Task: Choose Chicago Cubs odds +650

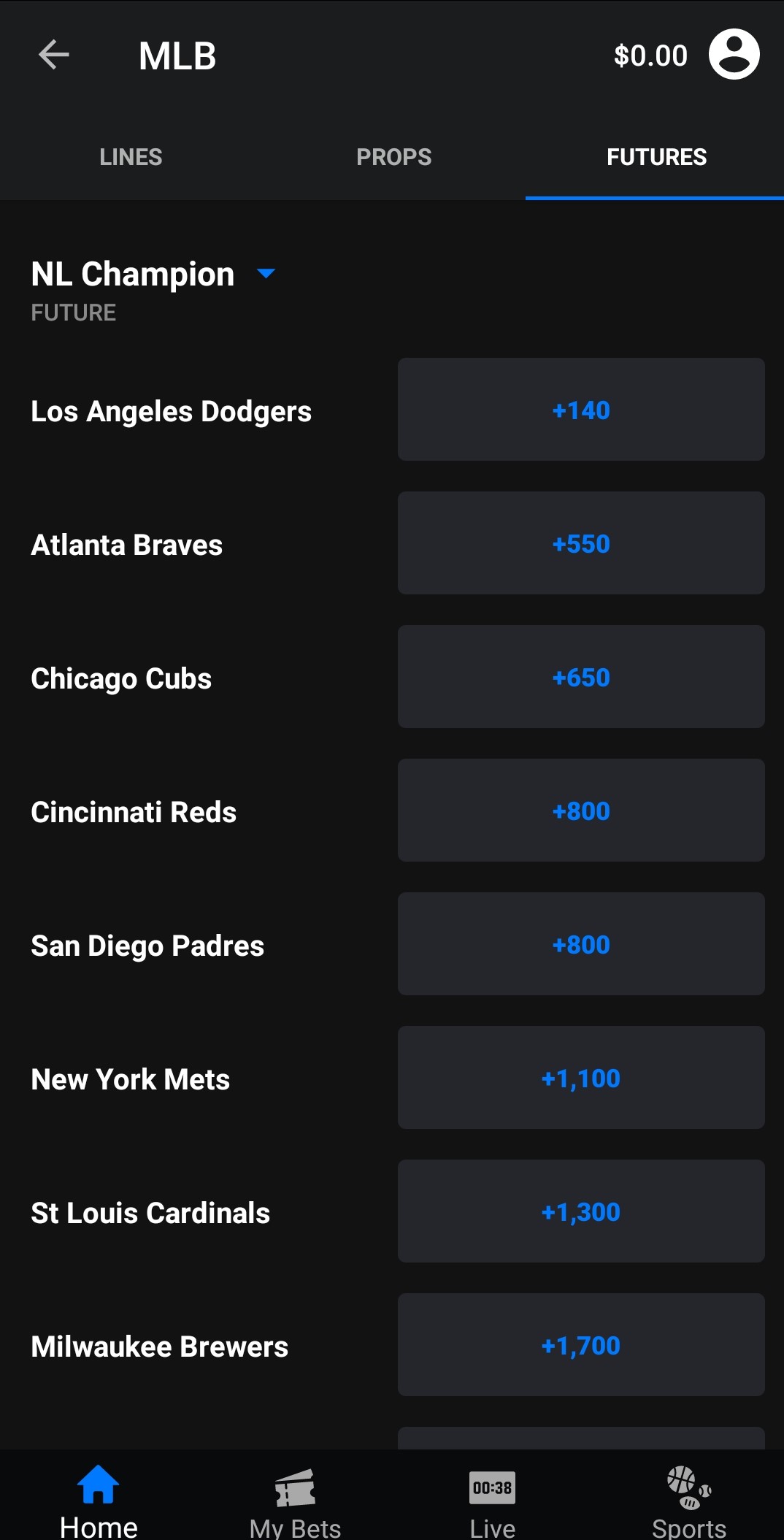Action: [x=581, y=677]
